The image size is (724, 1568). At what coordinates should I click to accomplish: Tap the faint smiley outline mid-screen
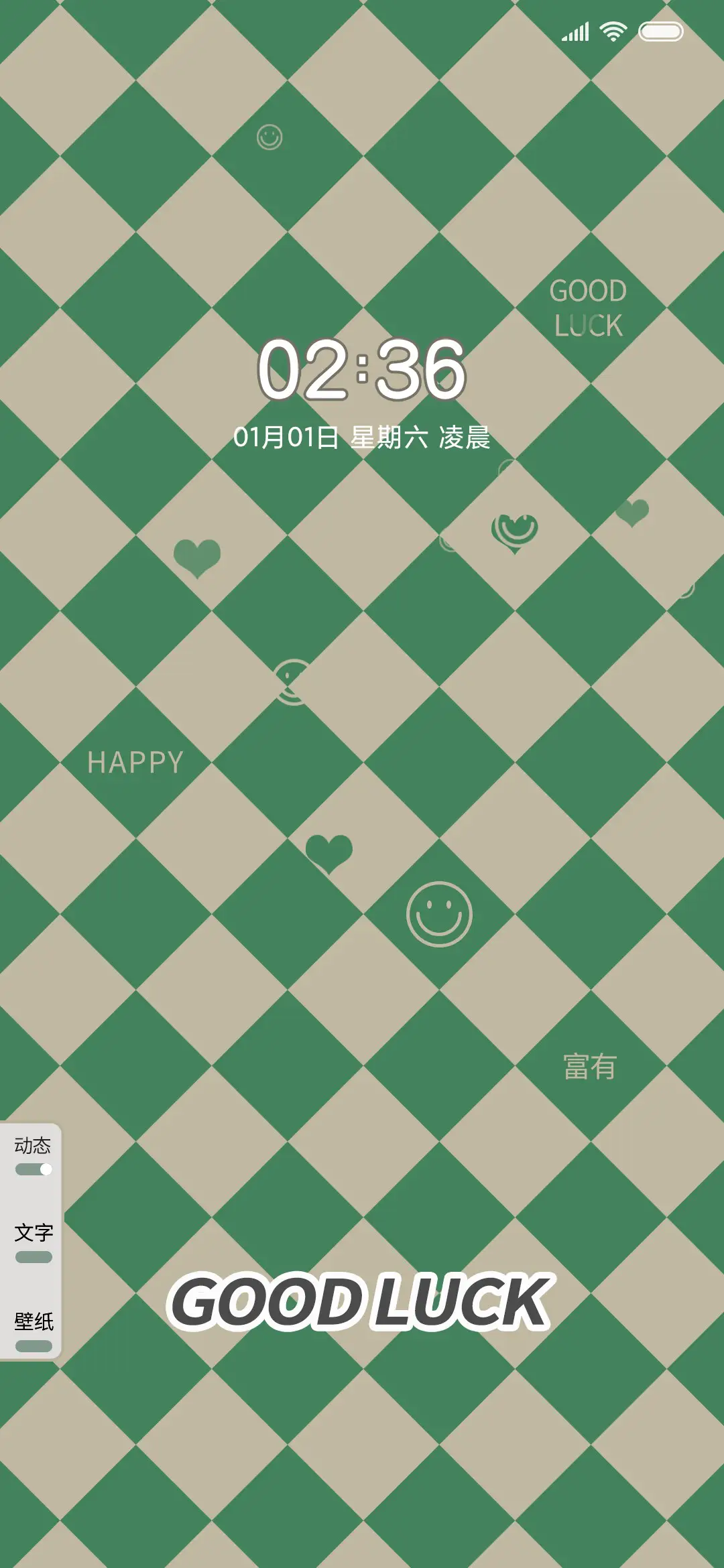[x=288, y=681]
